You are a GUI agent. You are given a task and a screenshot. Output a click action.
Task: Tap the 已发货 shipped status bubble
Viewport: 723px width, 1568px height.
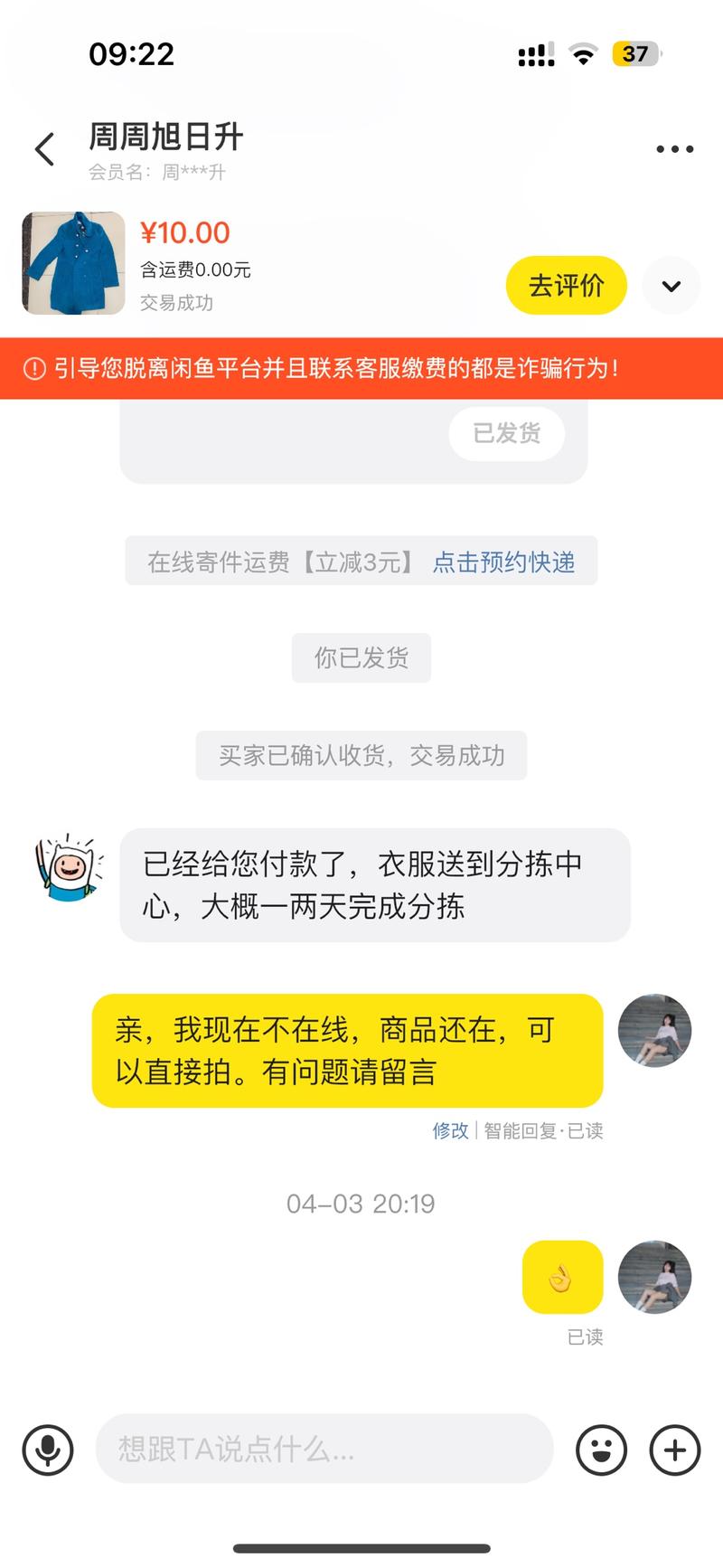(506, 434)
